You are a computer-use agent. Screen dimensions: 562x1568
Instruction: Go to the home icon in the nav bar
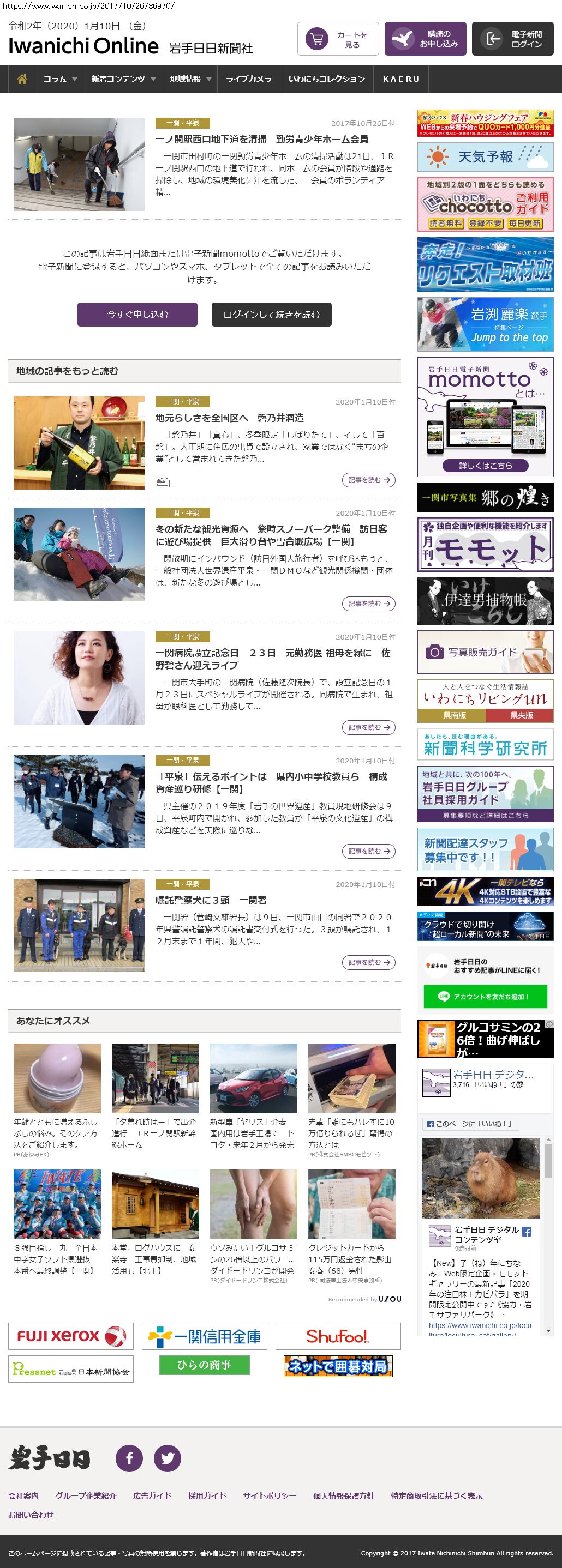22,79
